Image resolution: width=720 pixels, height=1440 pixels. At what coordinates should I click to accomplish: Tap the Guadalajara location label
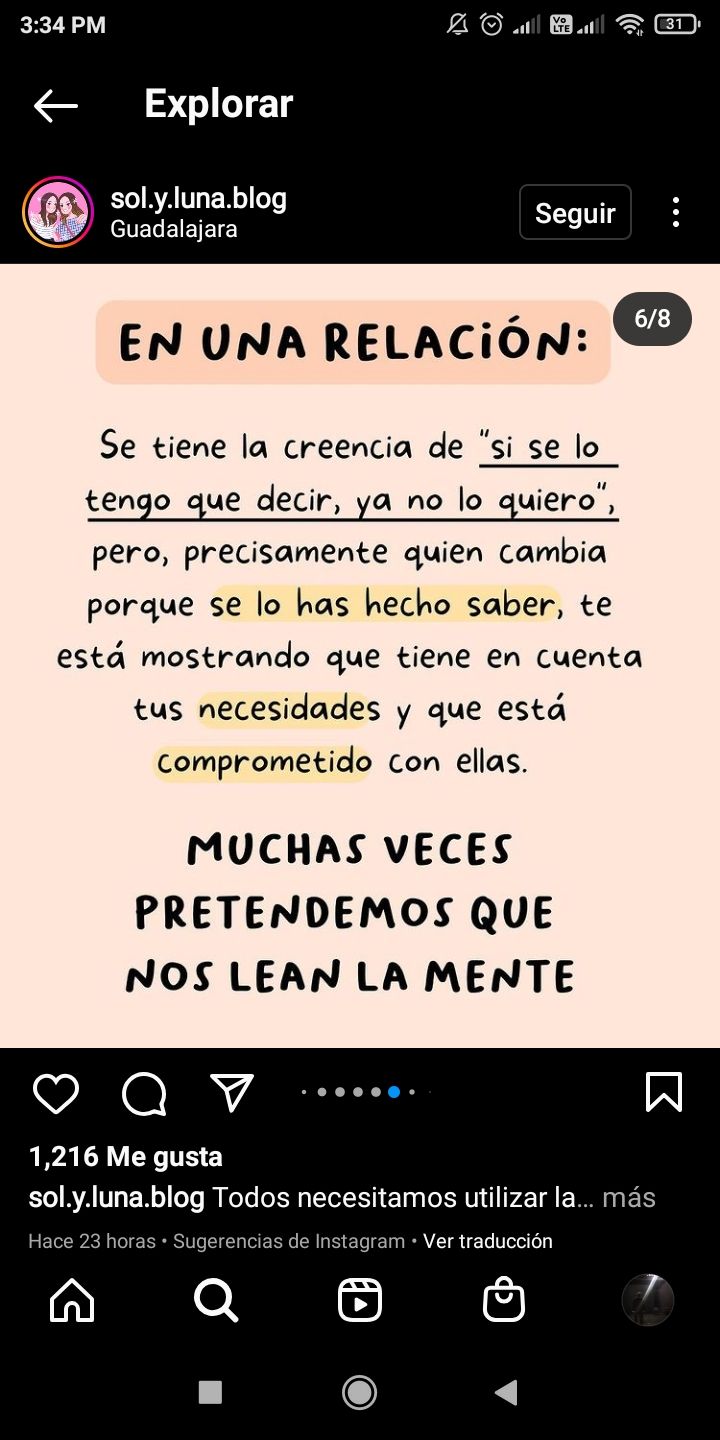[x=174, y=229]
